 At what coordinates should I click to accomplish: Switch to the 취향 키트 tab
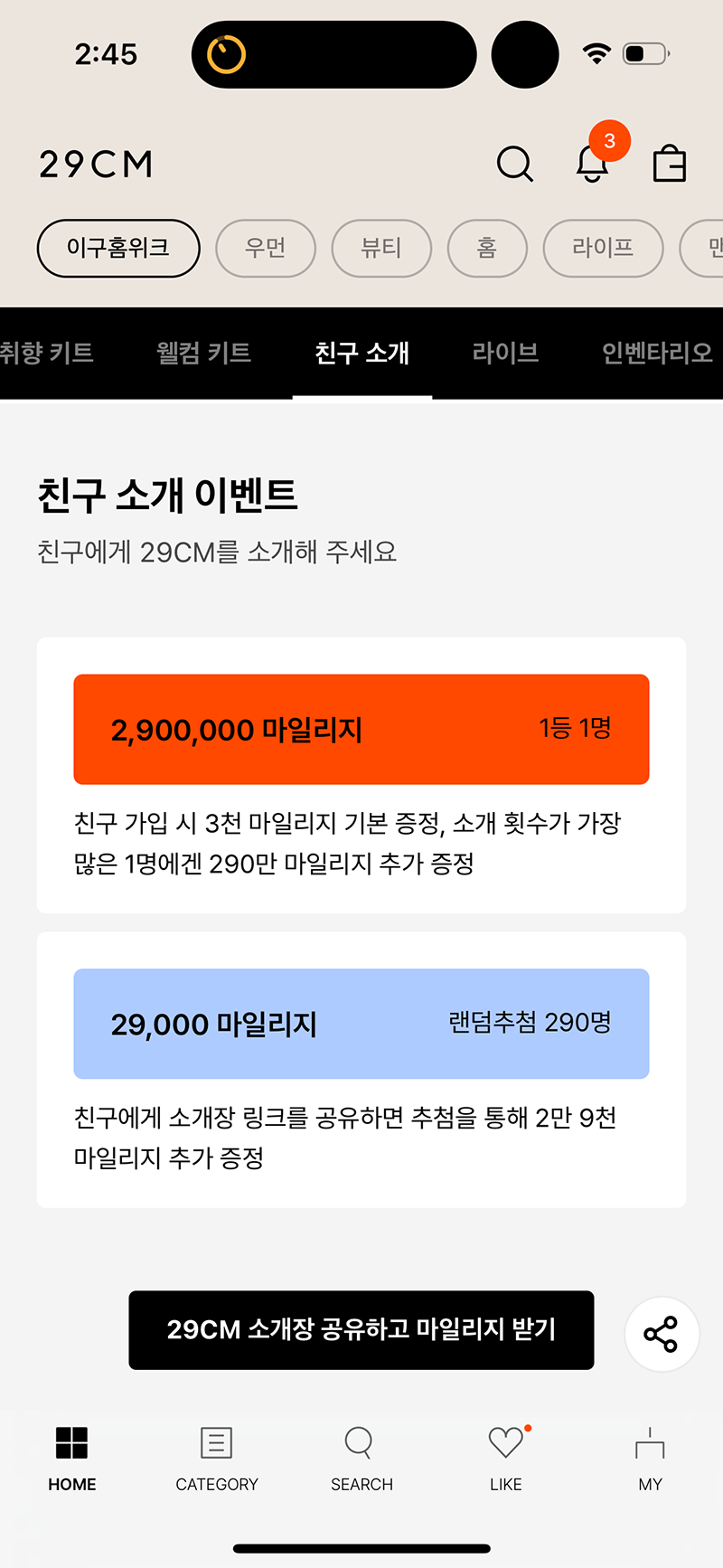(46, 353)
